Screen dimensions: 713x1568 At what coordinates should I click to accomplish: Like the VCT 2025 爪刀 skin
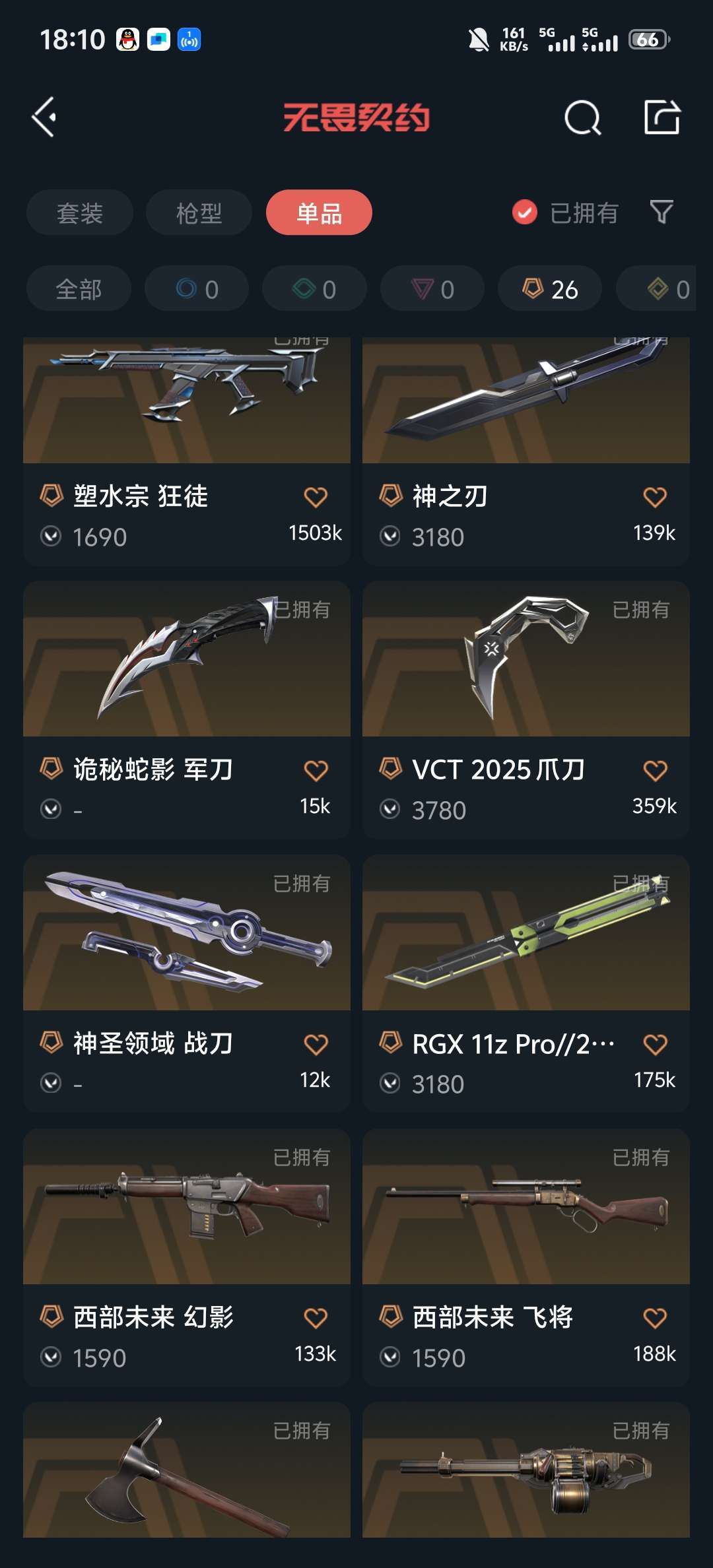pos(655,770)
